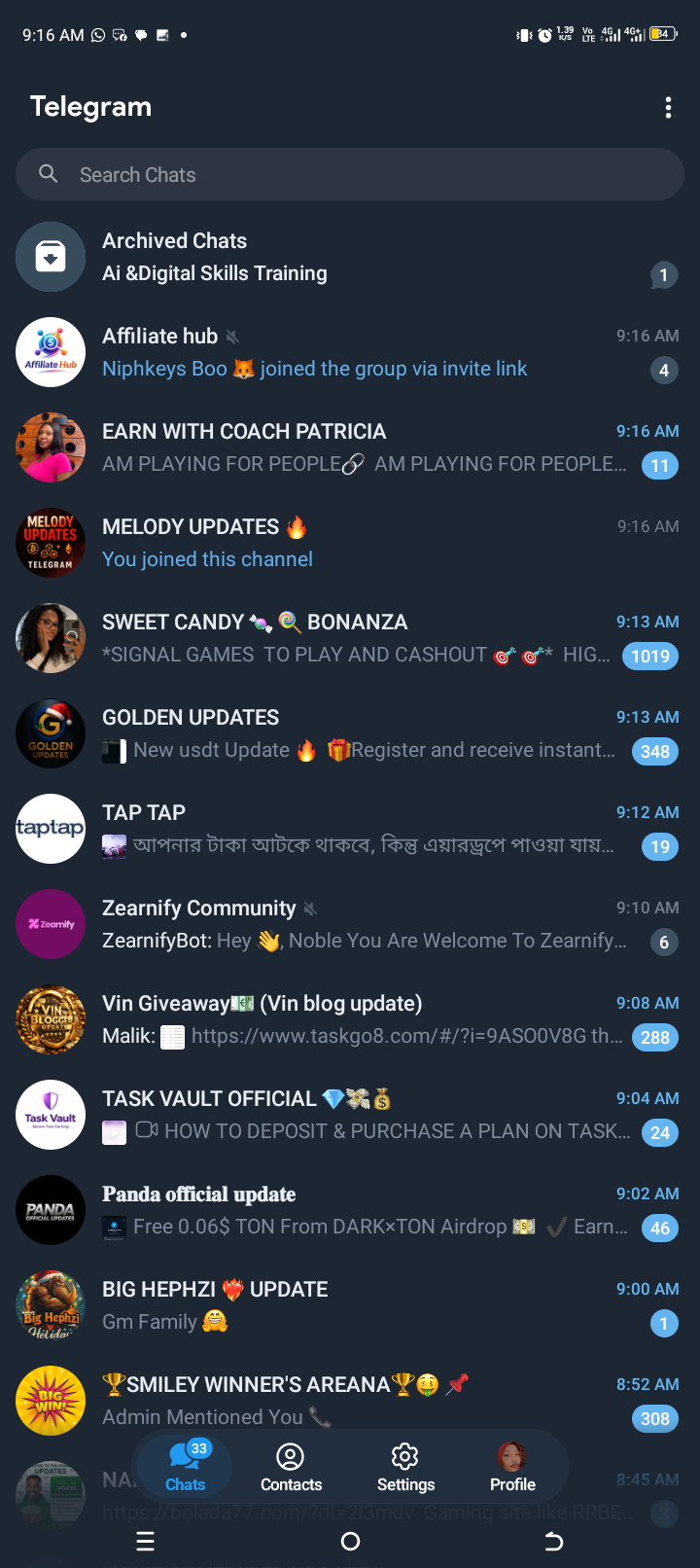Open BIG HEPHZI UPDATE chat

tap(350, 1305)
